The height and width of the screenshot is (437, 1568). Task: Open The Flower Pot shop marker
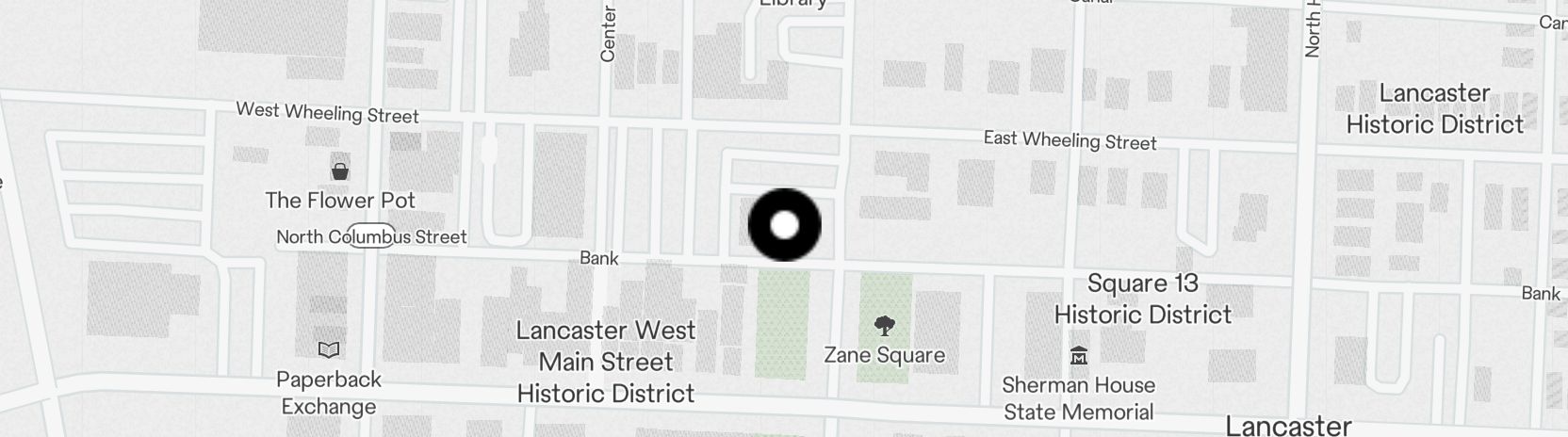tap(340, 171)
